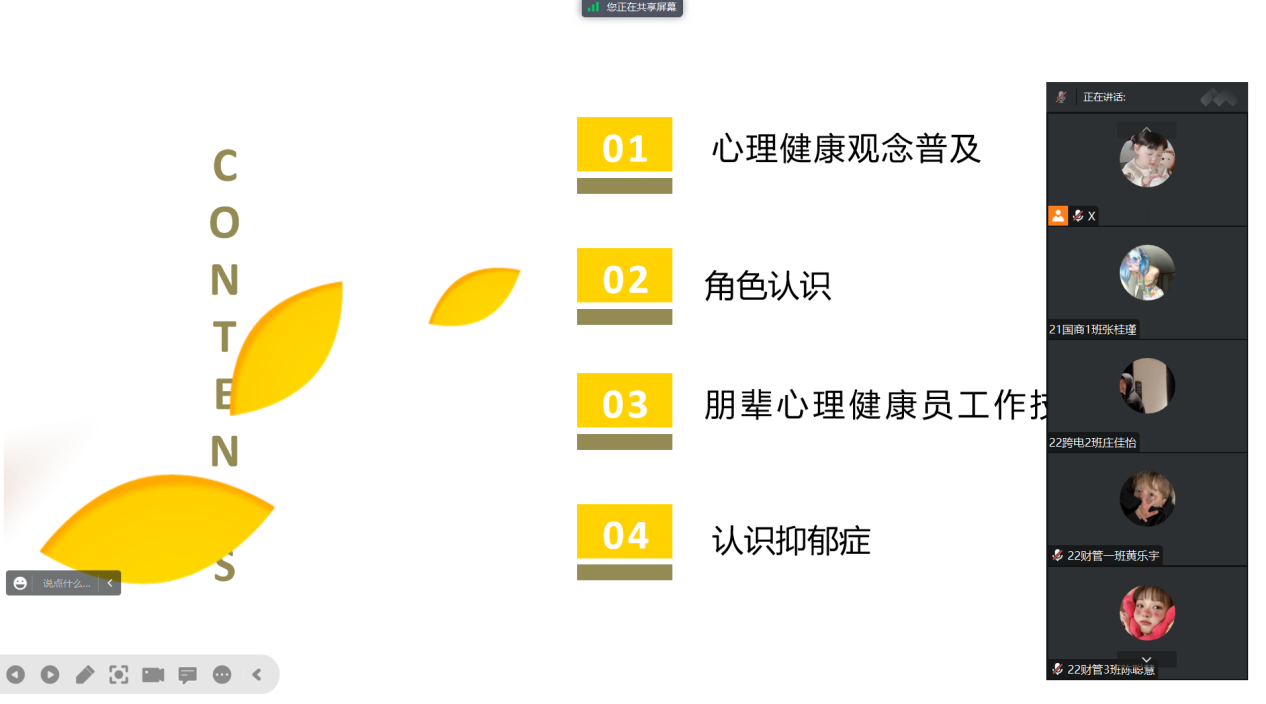Tap the 您正在共享屏幕 sharing indicator
This screenshot has height=704, width=1266.
[x=632, y=8]
